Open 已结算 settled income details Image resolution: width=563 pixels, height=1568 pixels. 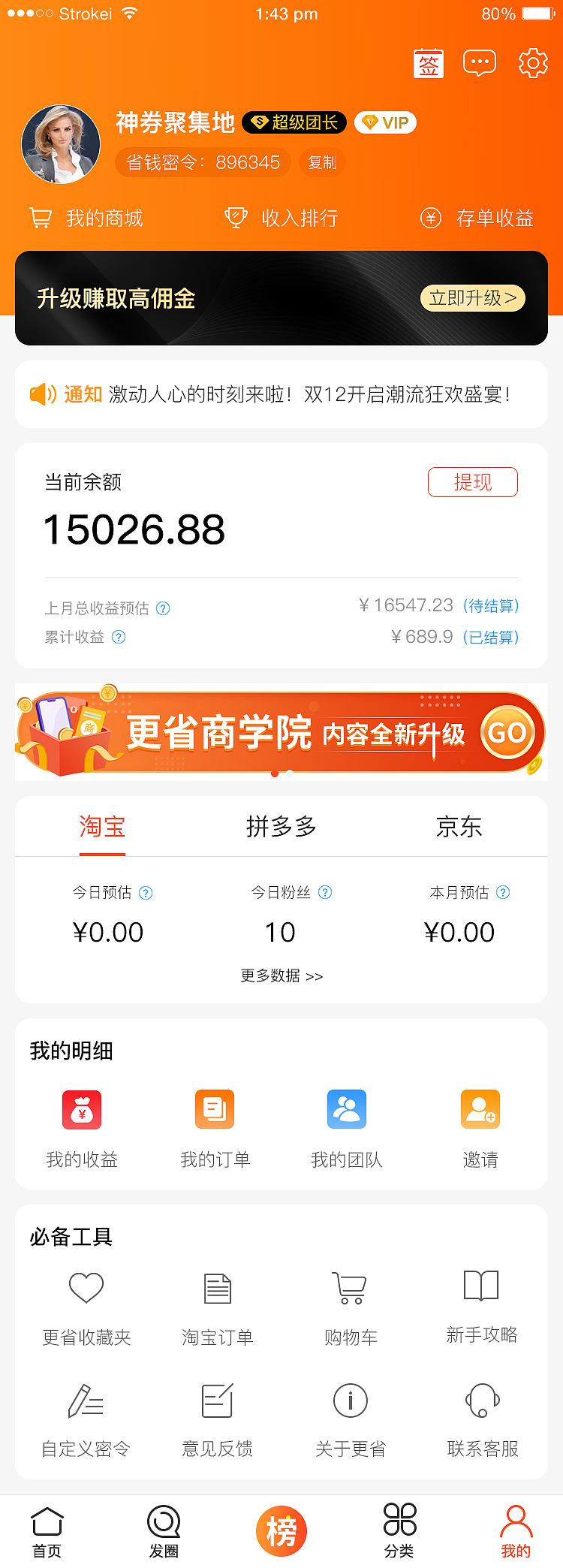pos(493,637)
